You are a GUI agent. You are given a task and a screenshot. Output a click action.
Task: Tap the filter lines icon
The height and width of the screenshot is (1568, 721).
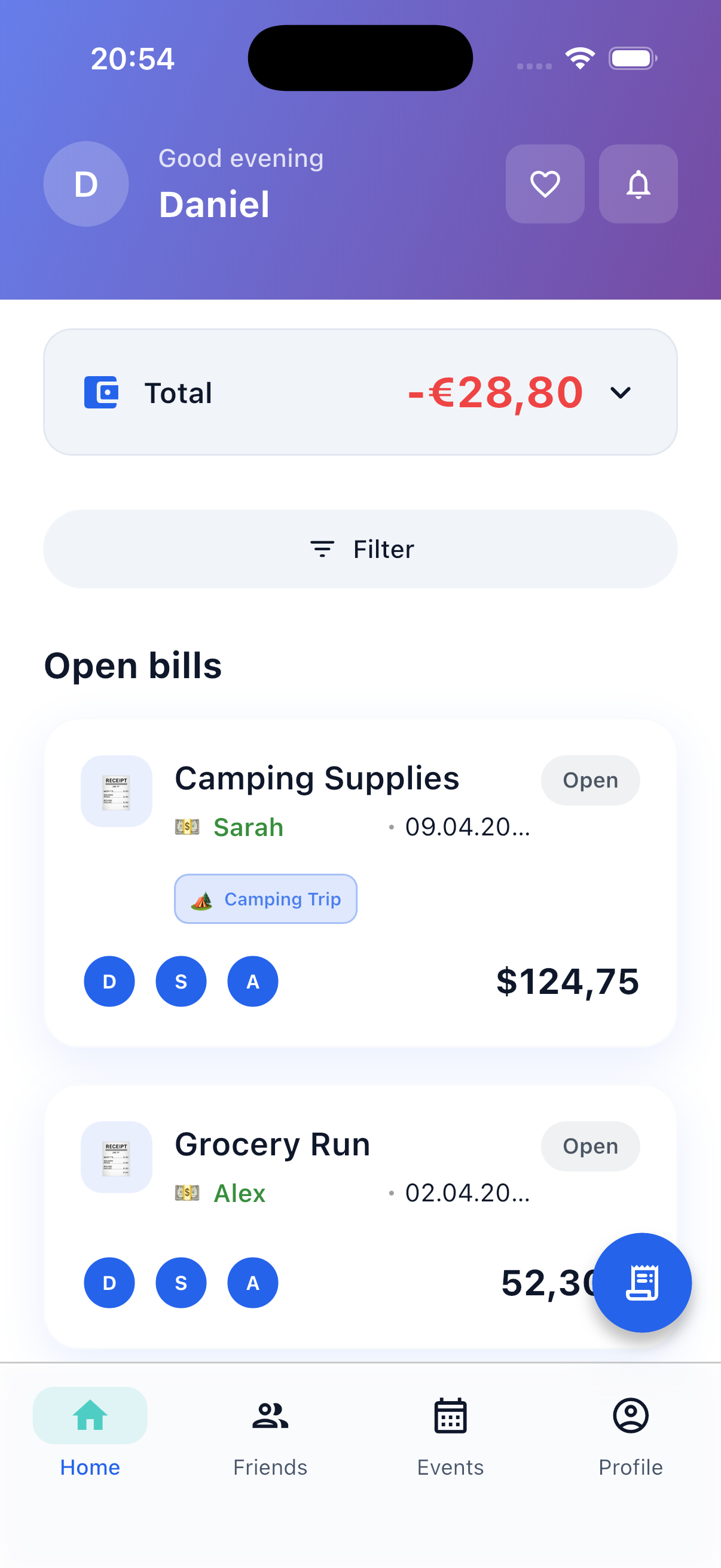tap(322, 548)
